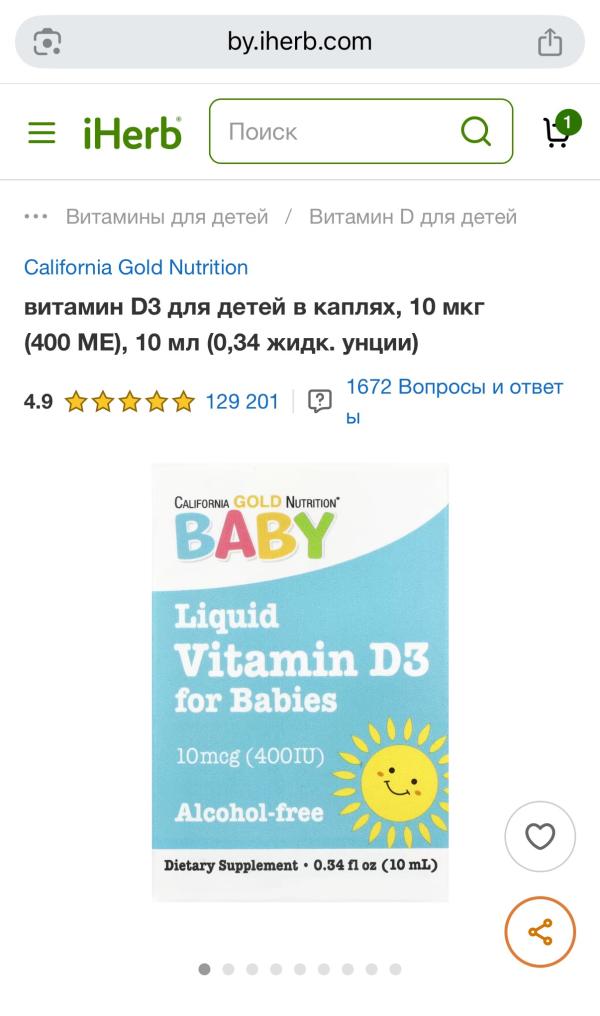Visit the California Gold Nutrition brand page

click(136, 267)
